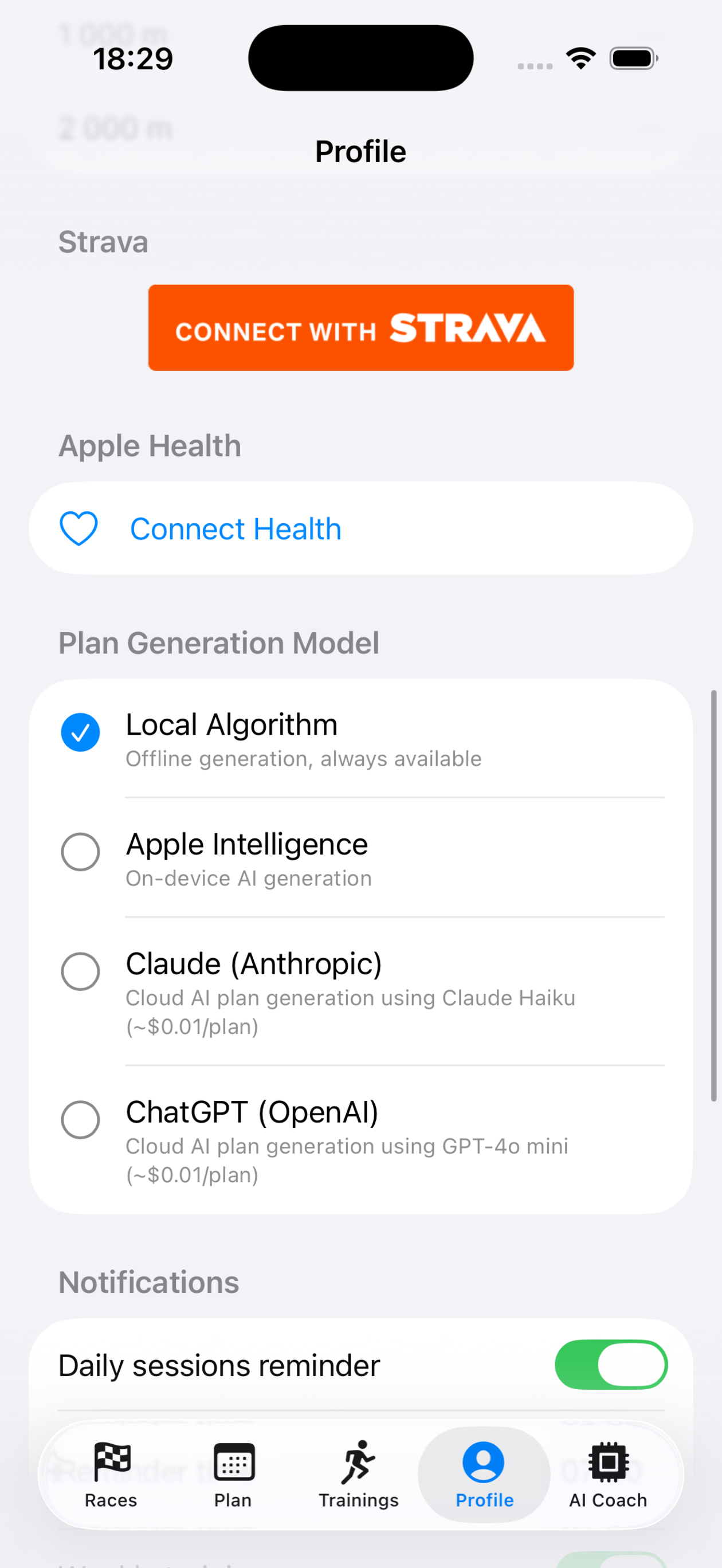722x1568 pixels.
Task: Go to the Trainings tab
Action: tap(359, 1474)
